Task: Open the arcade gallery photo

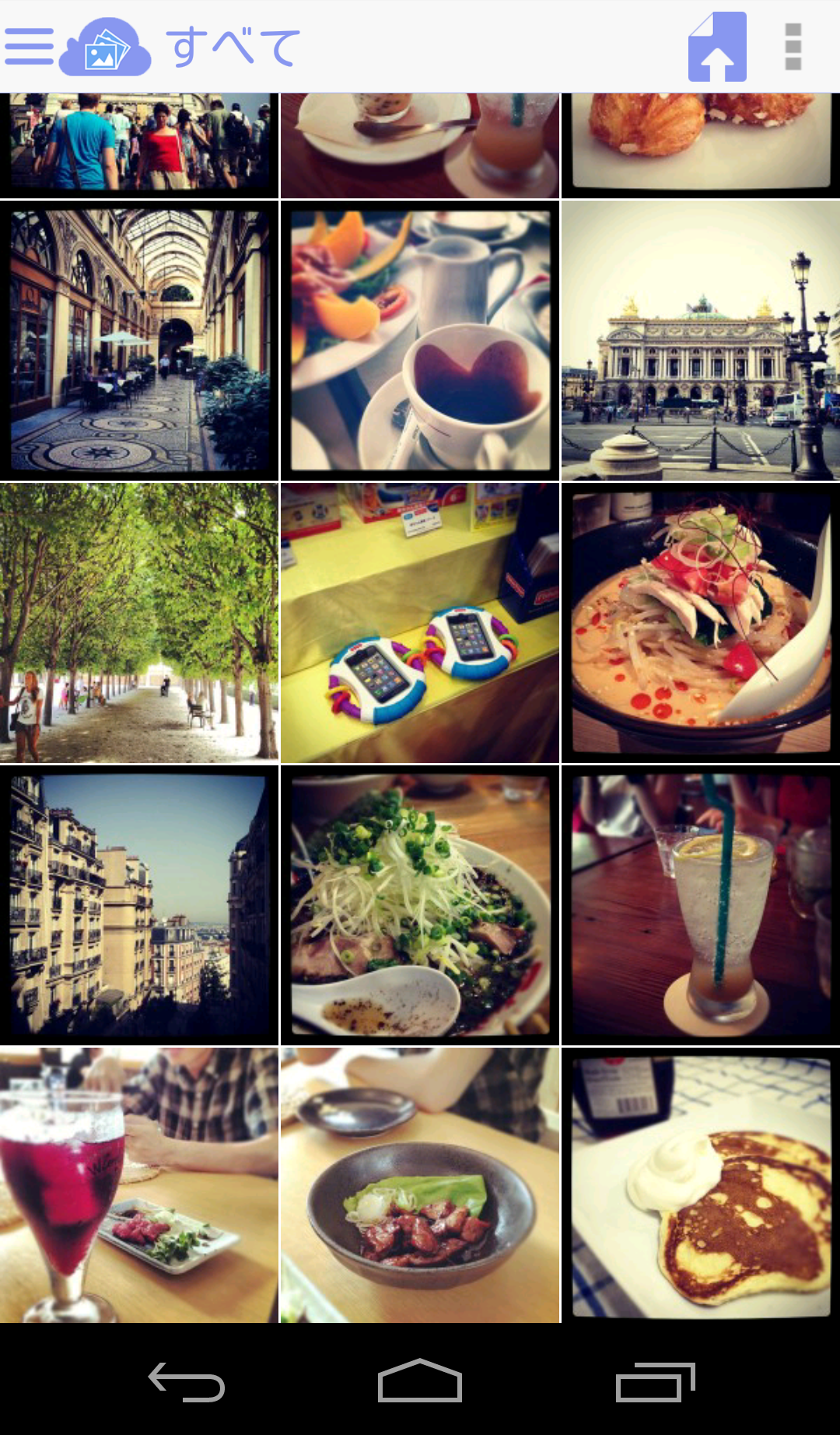Action: pos(139,341)
